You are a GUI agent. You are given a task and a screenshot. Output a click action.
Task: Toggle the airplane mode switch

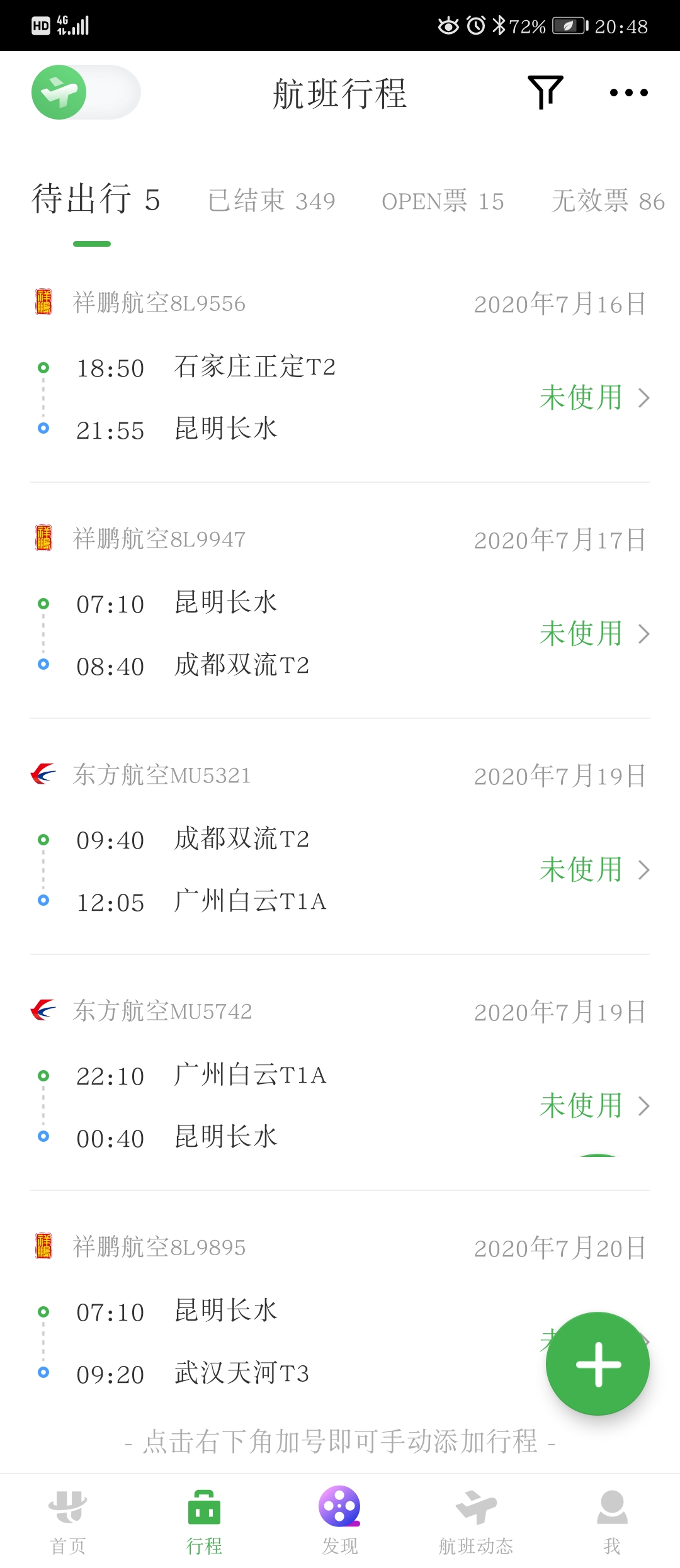[86, 93]
